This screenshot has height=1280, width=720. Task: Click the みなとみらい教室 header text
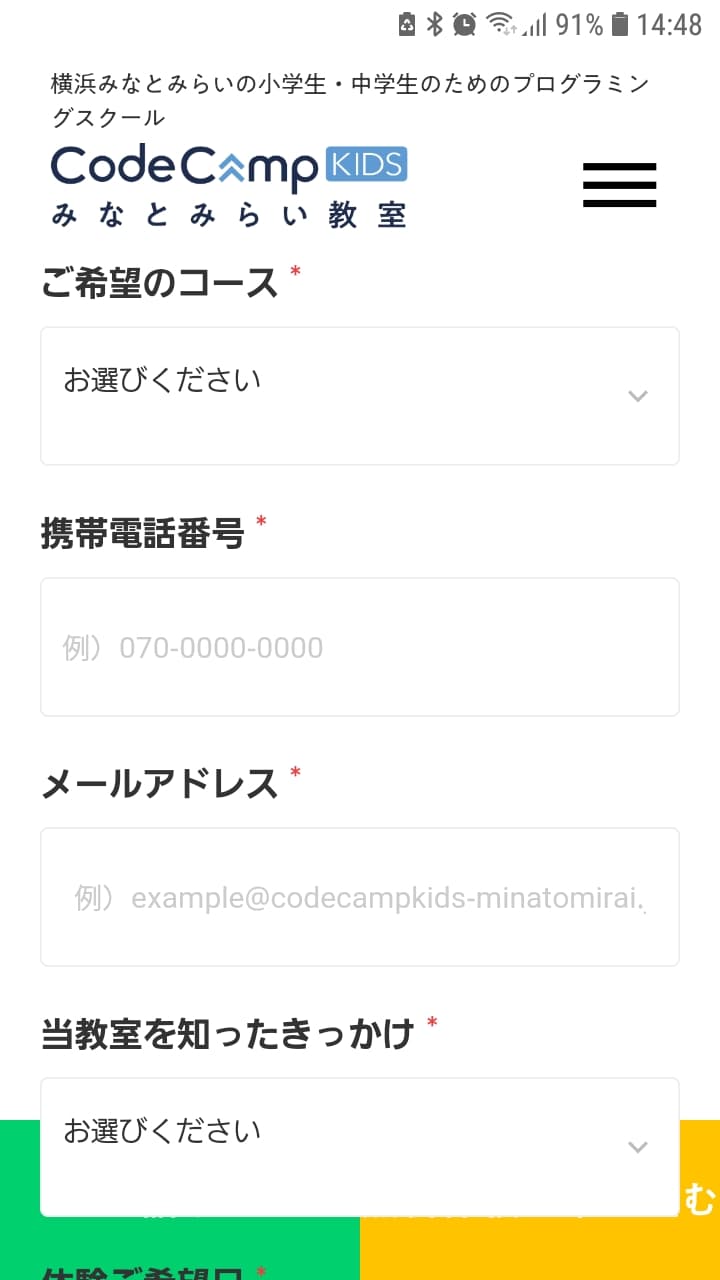(228, 213)
